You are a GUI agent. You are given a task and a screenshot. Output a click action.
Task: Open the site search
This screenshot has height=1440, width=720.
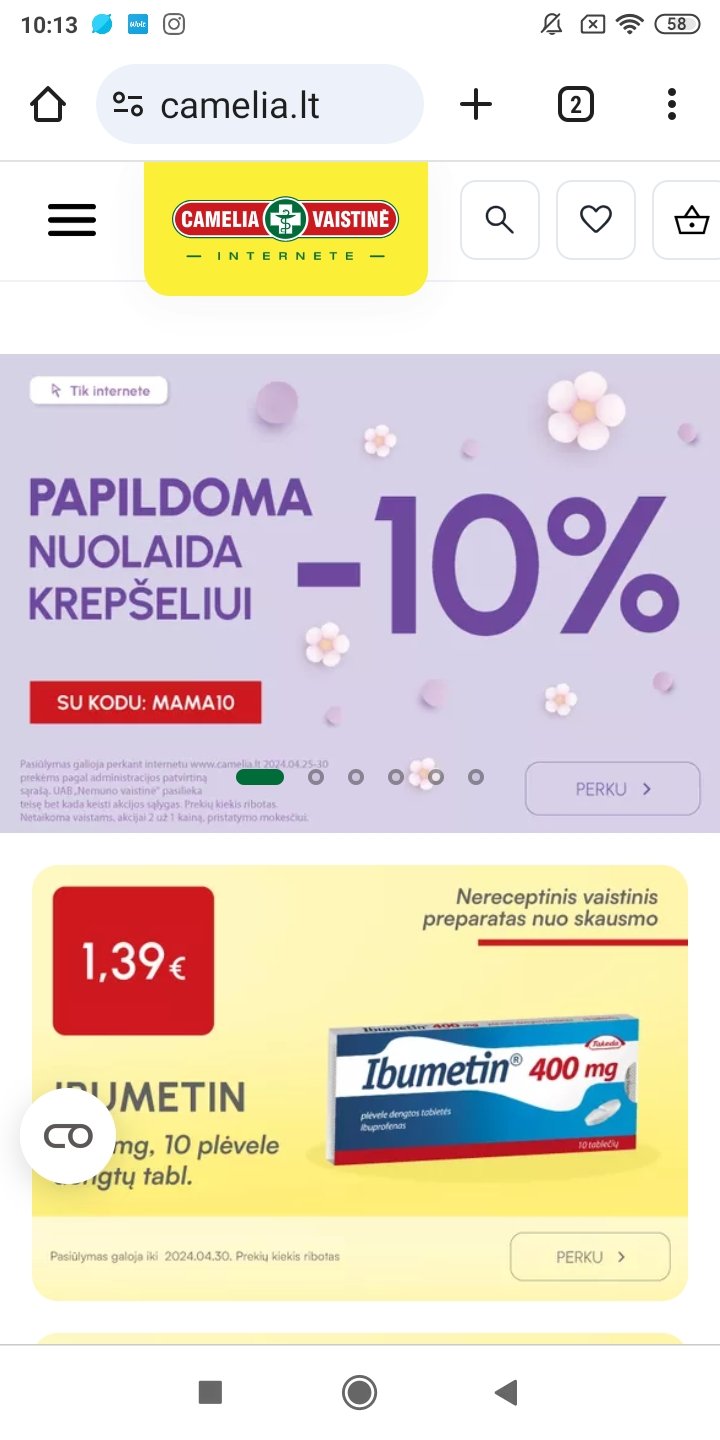(499, 220)
